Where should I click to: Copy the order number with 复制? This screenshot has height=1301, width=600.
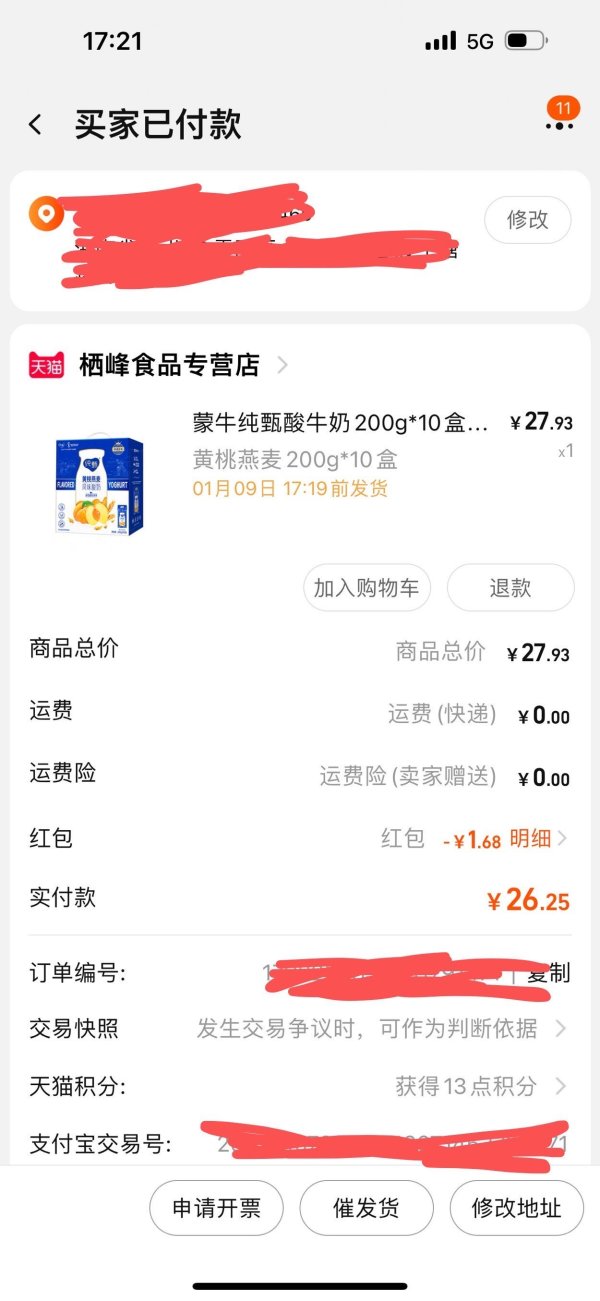(549, 973)
